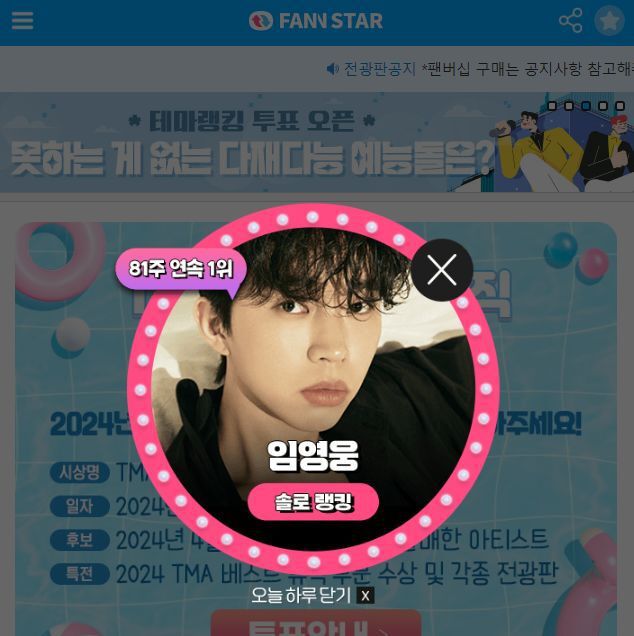Open the star icon in the header
The image size is (634, 636).
[609, 21]
